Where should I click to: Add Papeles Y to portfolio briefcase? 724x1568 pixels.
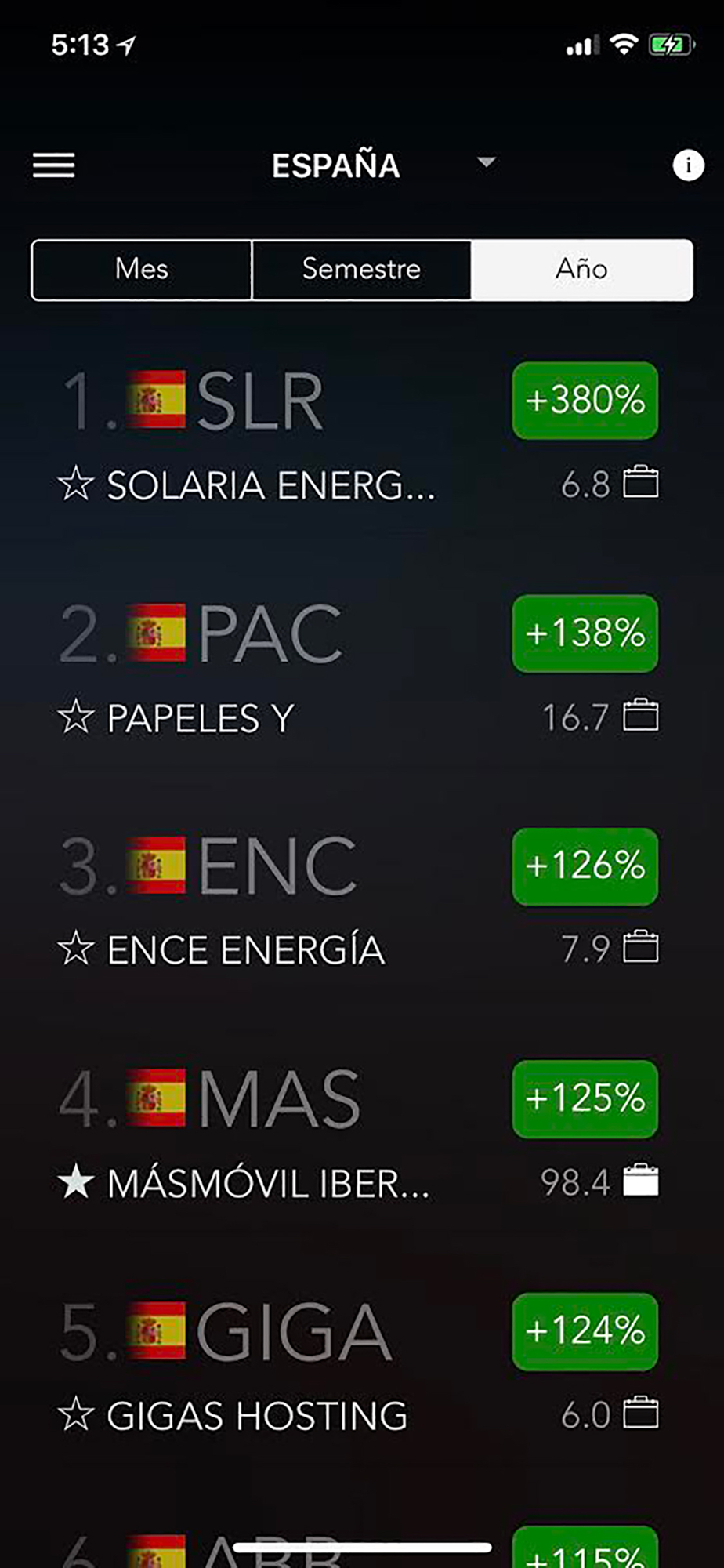click(x=640, y=714)
